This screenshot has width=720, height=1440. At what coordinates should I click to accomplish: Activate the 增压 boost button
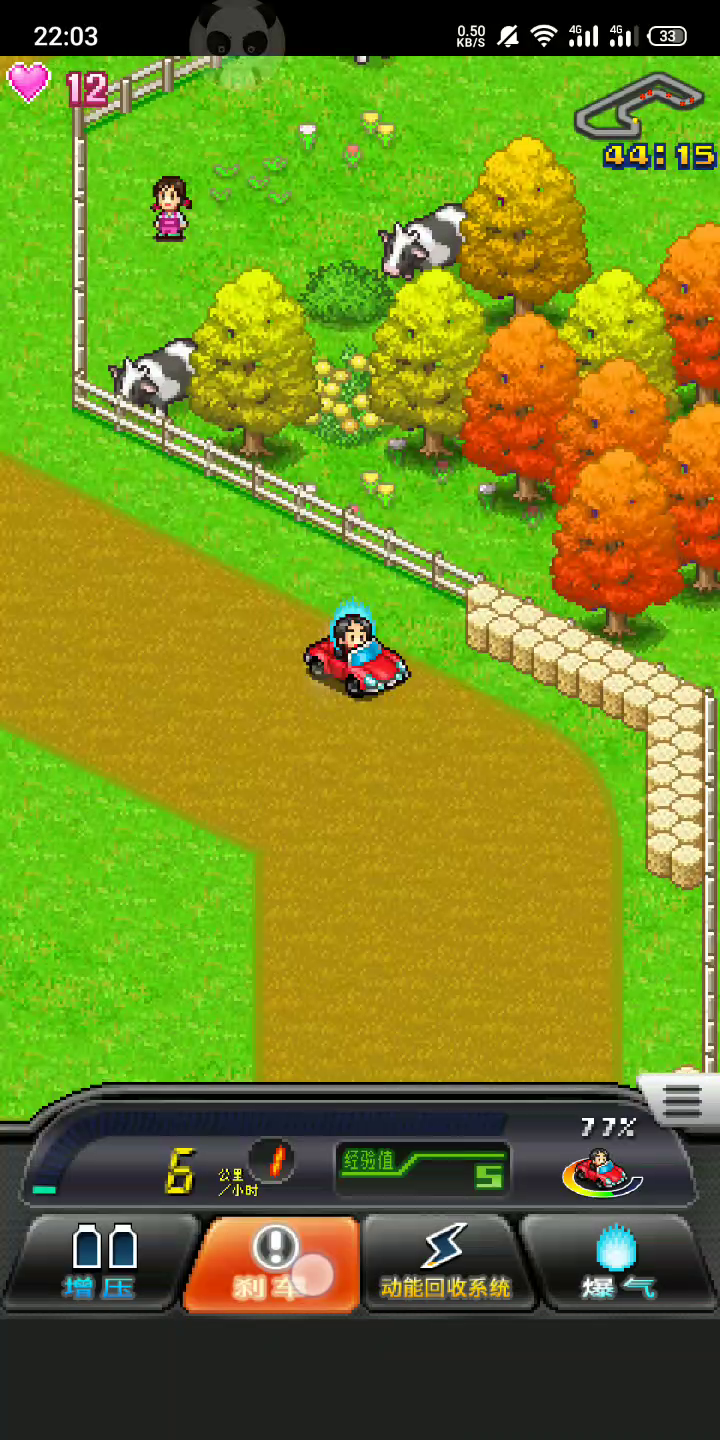coord(102,1263)
